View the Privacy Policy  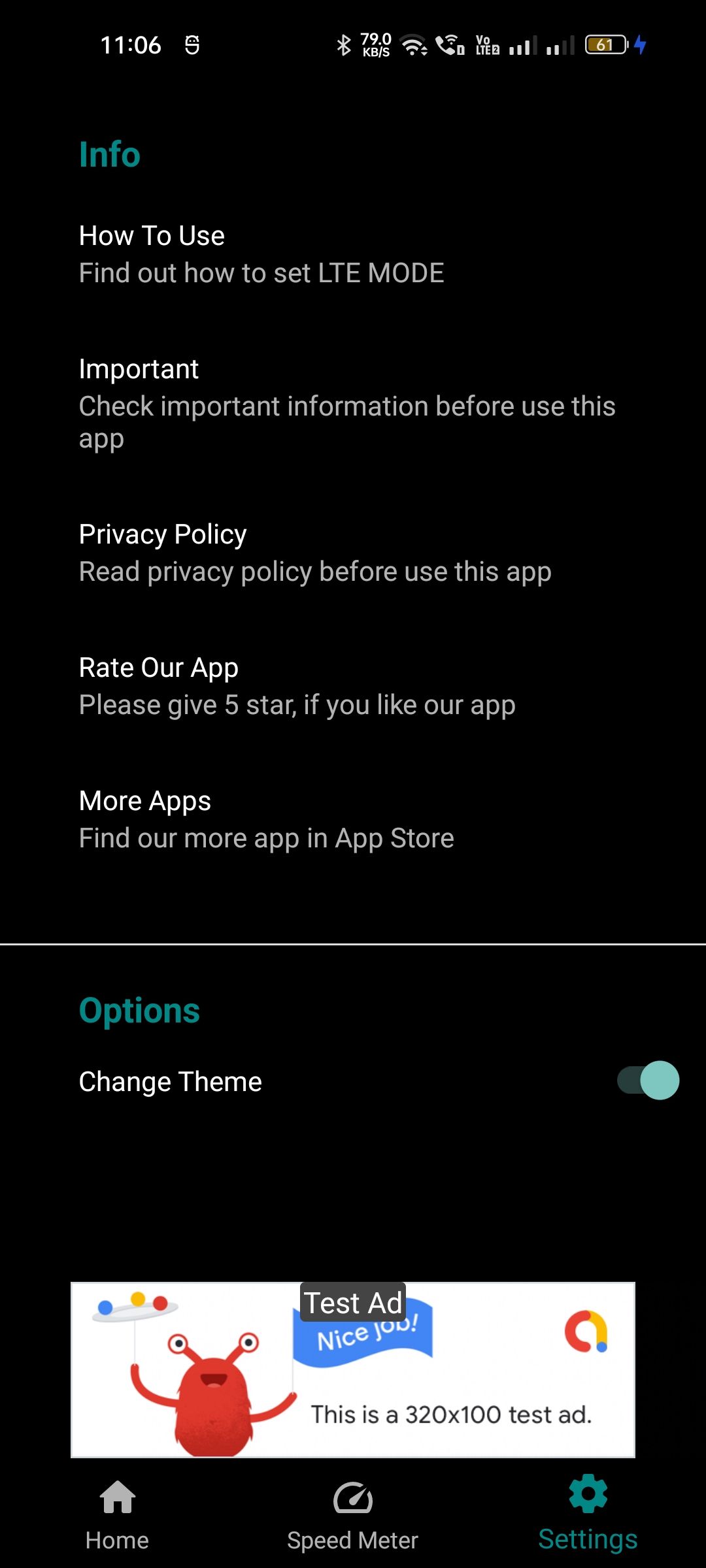click(353, 553)
